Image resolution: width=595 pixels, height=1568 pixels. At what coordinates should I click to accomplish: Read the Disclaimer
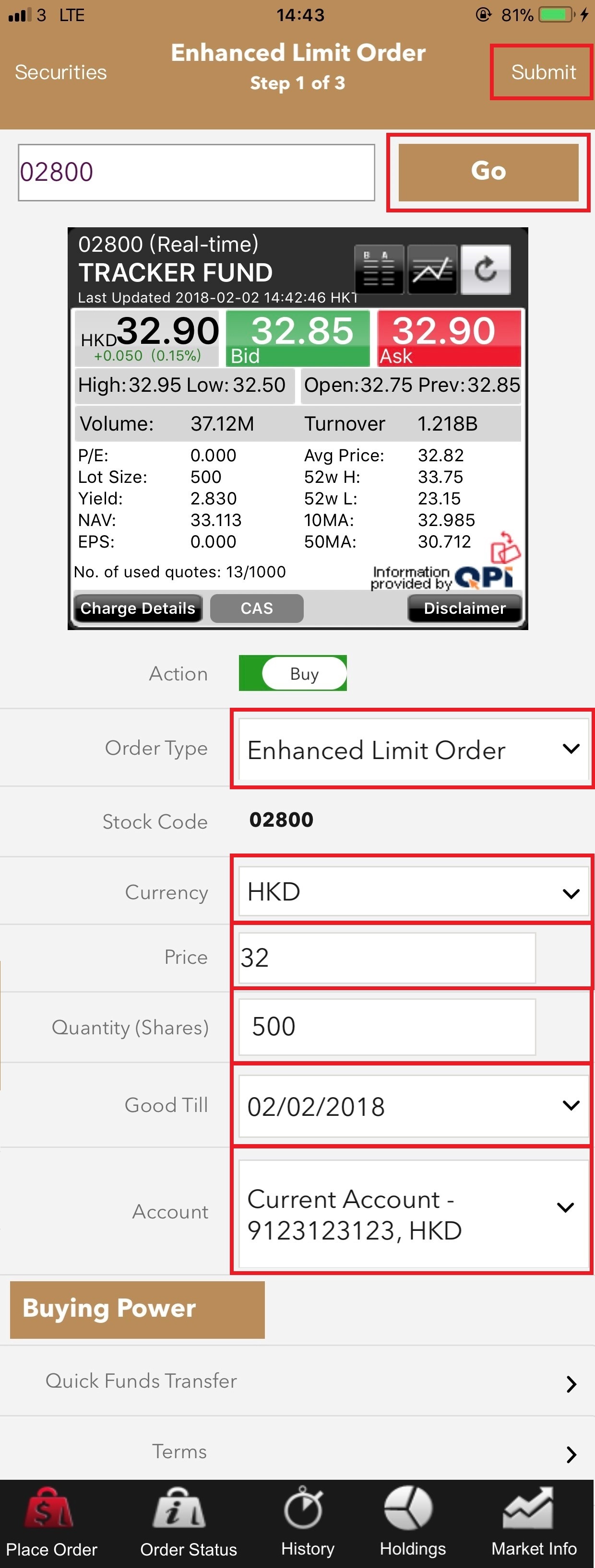464,608
